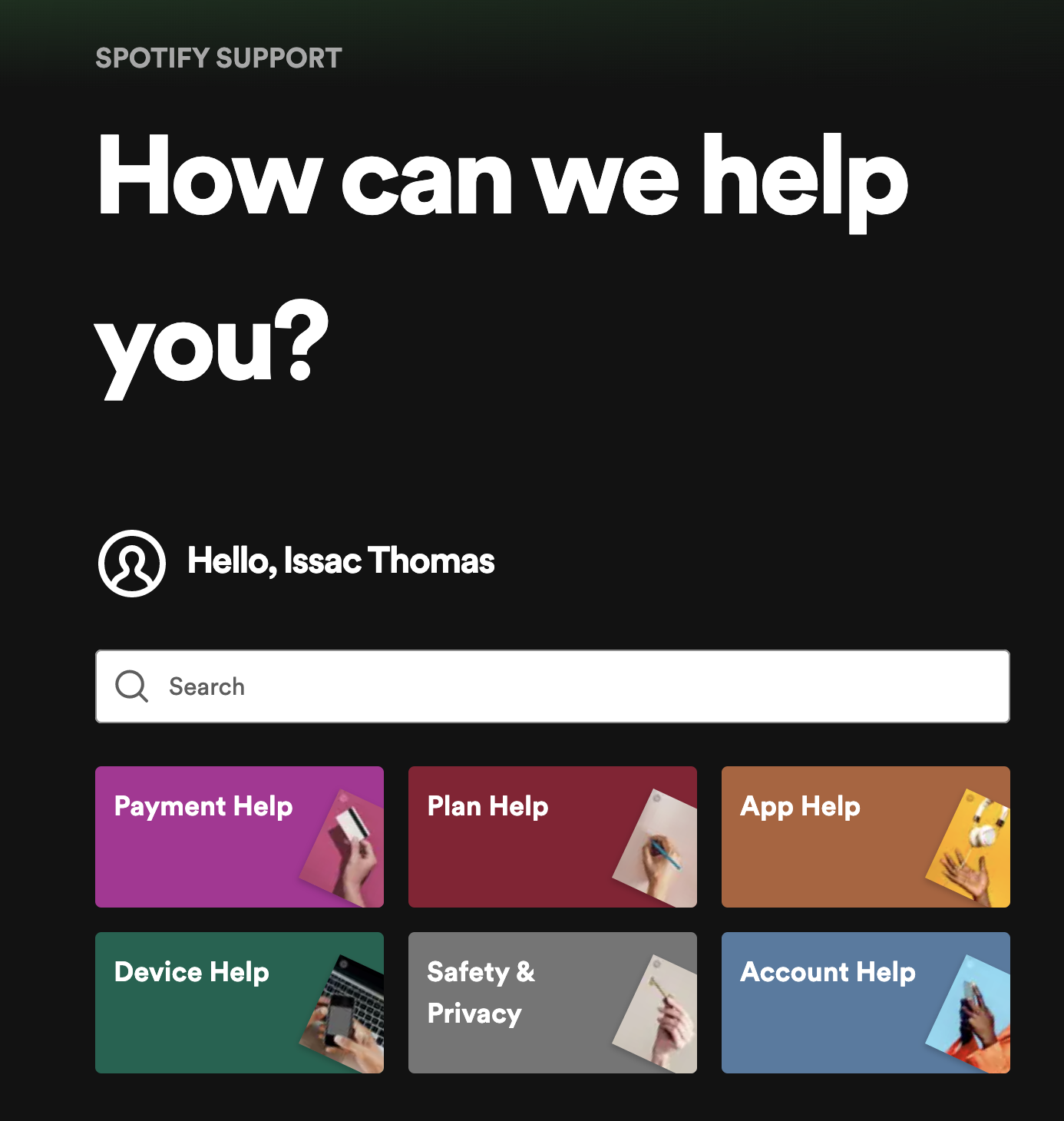Image resolution: width=1064 pixels, height=1121 pixels.
Task: Open the Plan Help card
Action: click(x=552, y=837)
